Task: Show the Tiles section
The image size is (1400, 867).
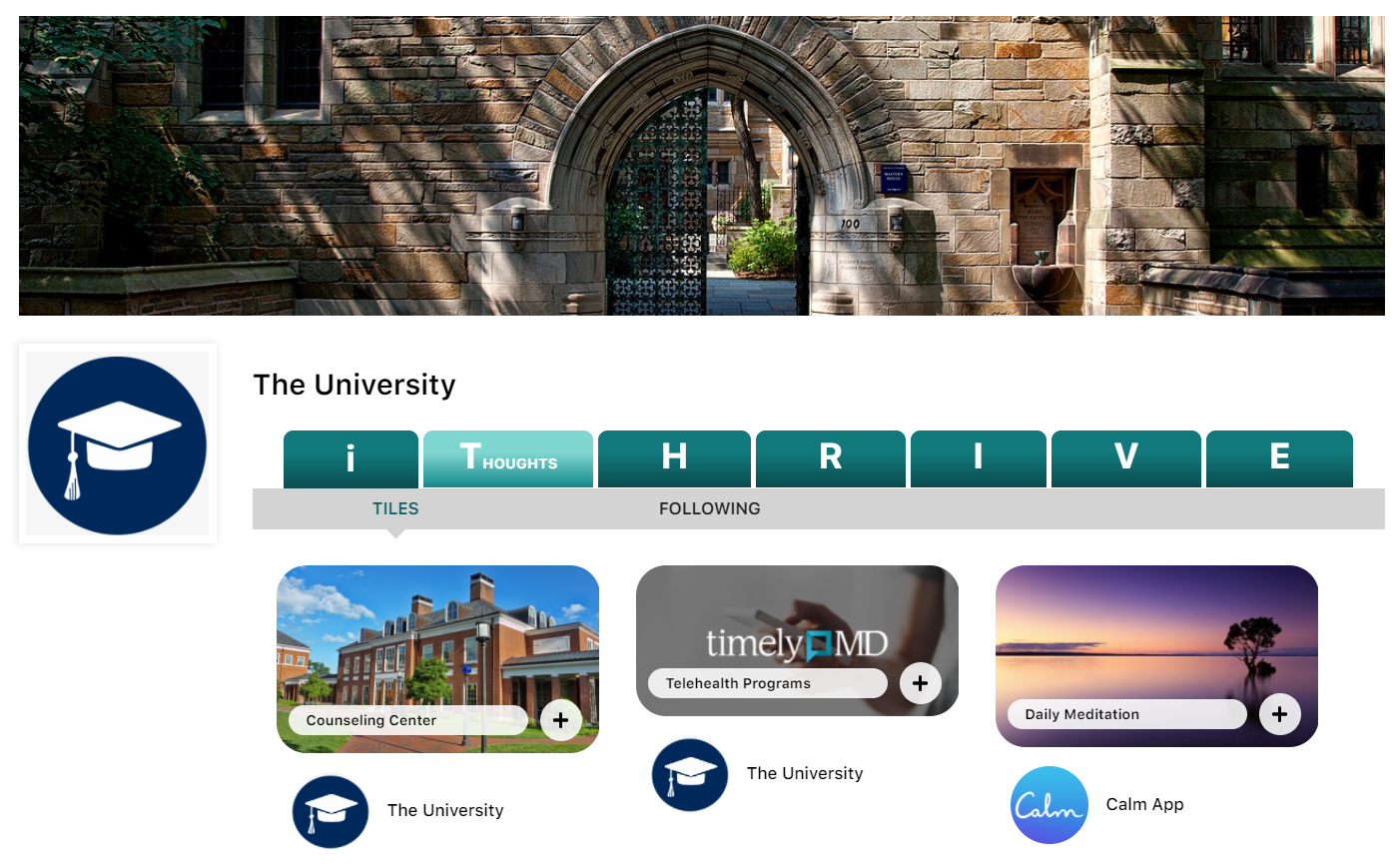Action: tap(395, 508)
